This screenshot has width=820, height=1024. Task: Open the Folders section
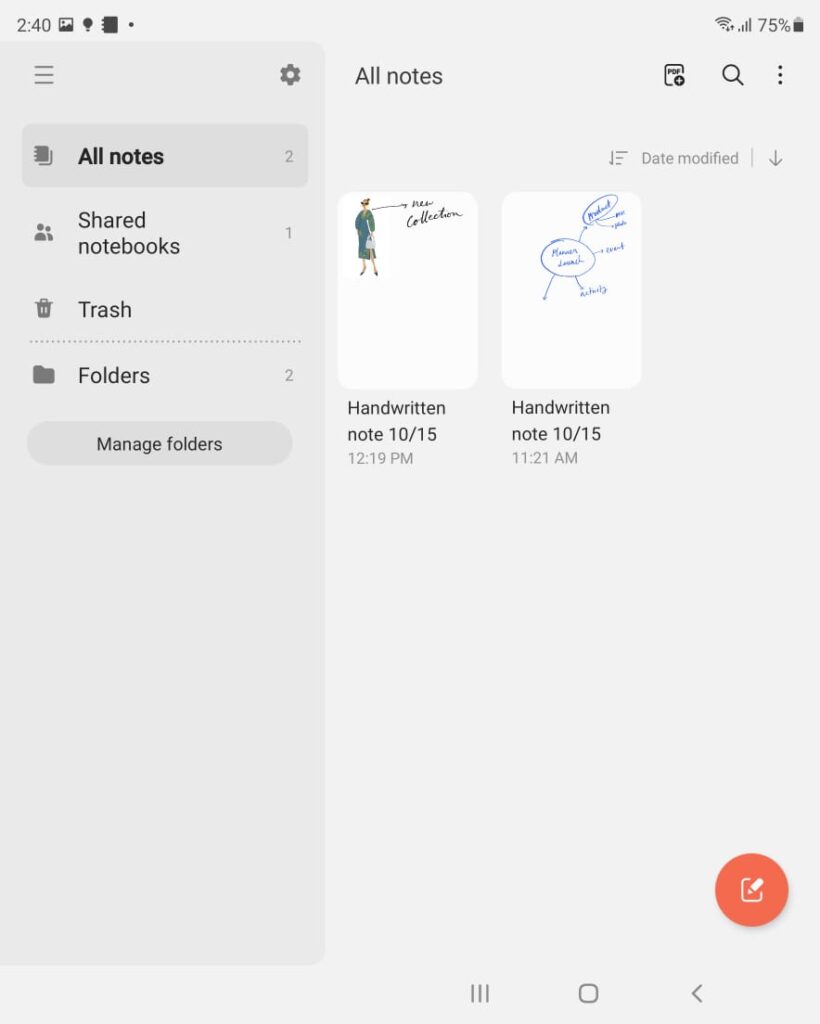click(x=165, y=375)
